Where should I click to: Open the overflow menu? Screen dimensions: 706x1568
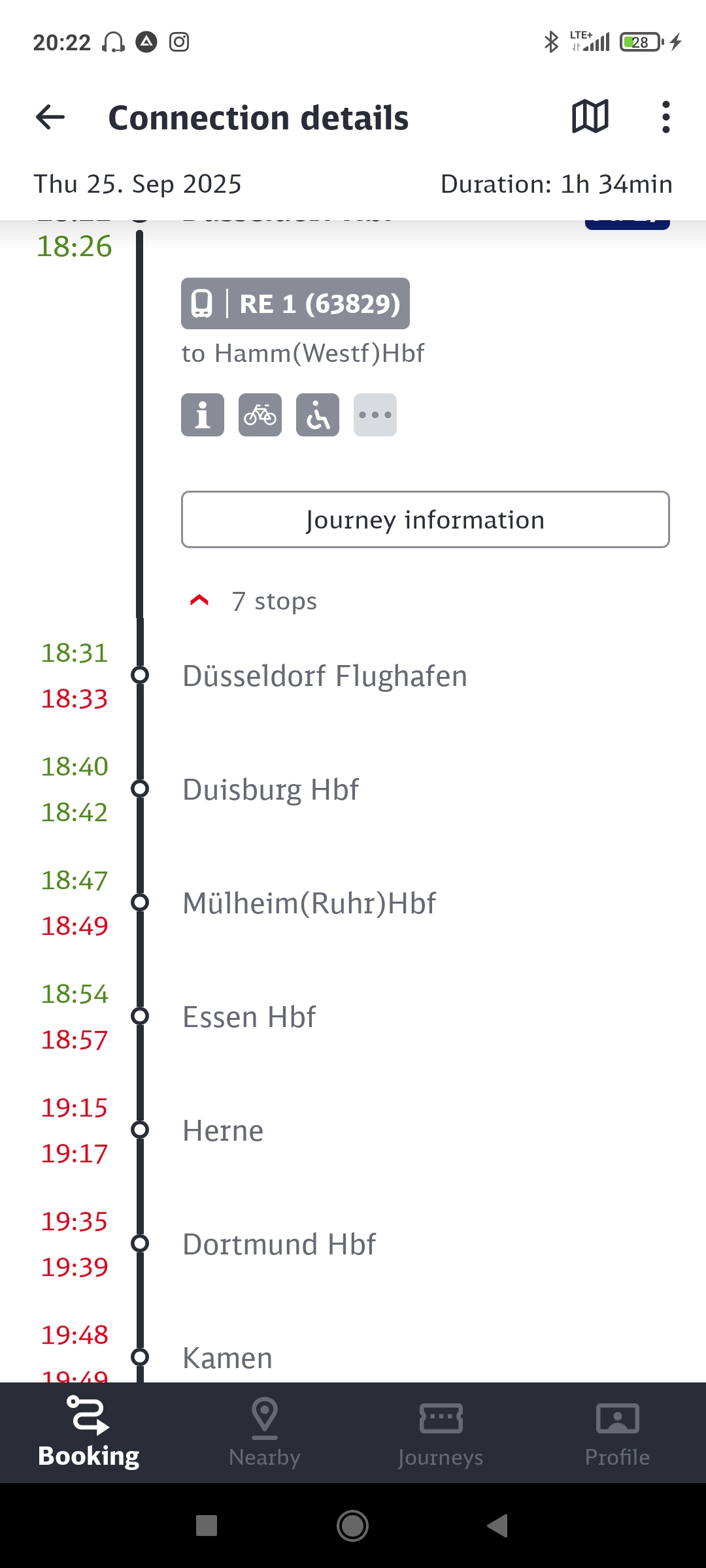(x=665, y=118)
